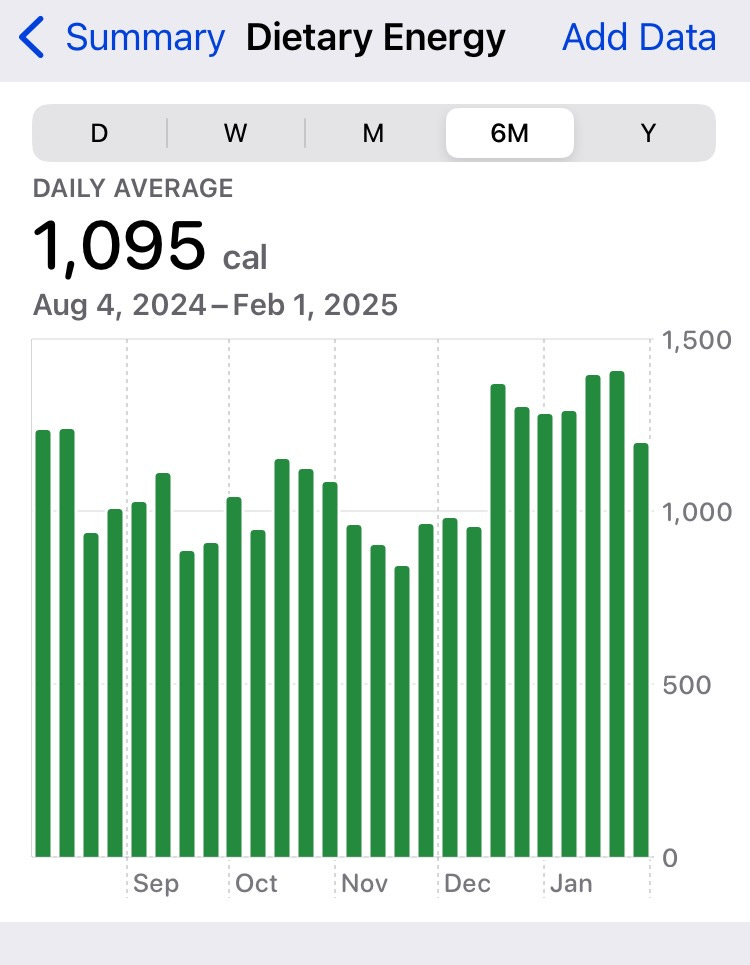Go back to Summary
Image resolution: width=750 pixels, height=965 pixels.
pyautogui.click(x=122, y=39)
